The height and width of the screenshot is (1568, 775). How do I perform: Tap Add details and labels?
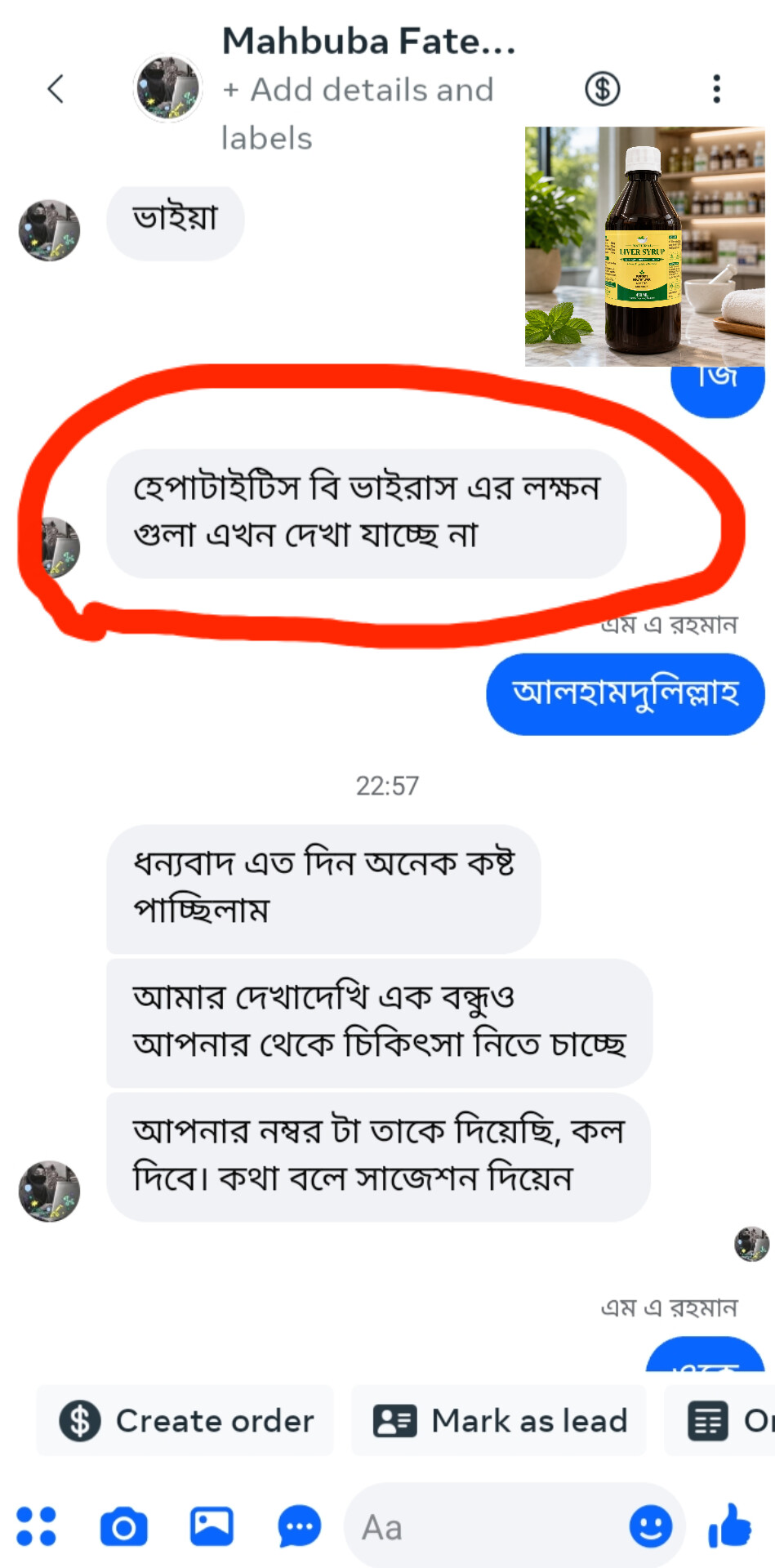pyautogui.click(x=358, y=114)
